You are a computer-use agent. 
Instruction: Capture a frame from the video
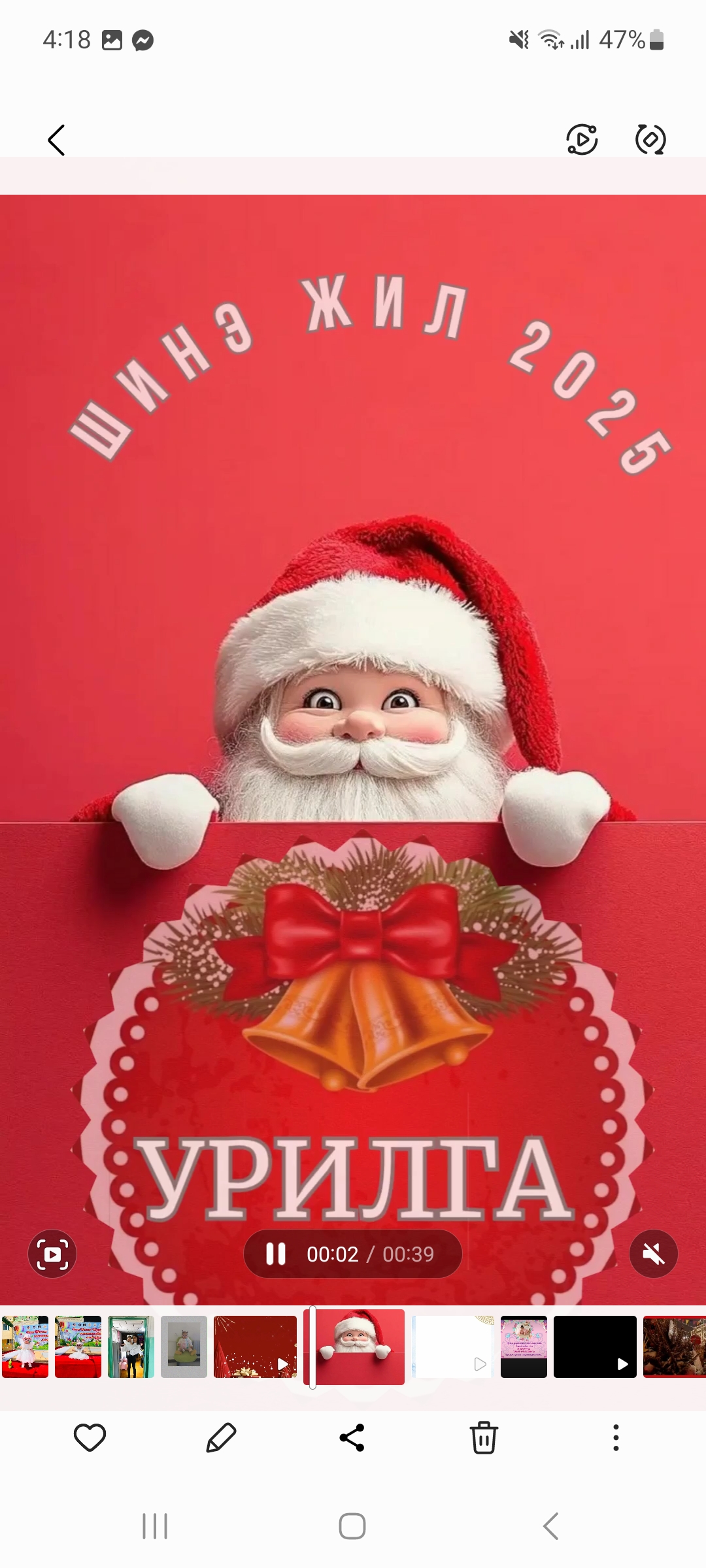coord(52,1254)
